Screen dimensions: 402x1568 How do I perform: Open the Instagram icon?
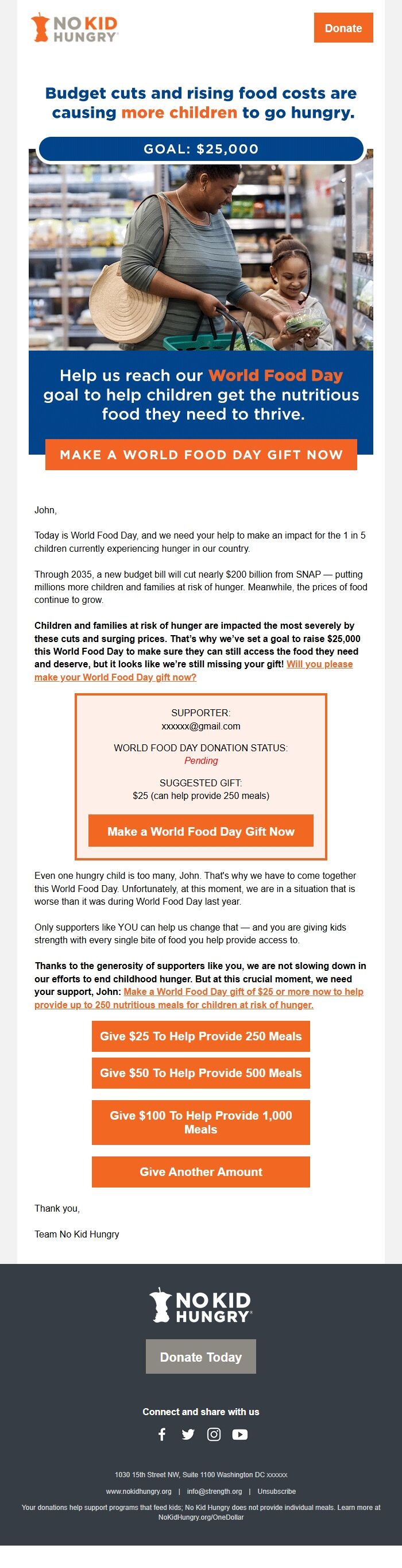214,1435
